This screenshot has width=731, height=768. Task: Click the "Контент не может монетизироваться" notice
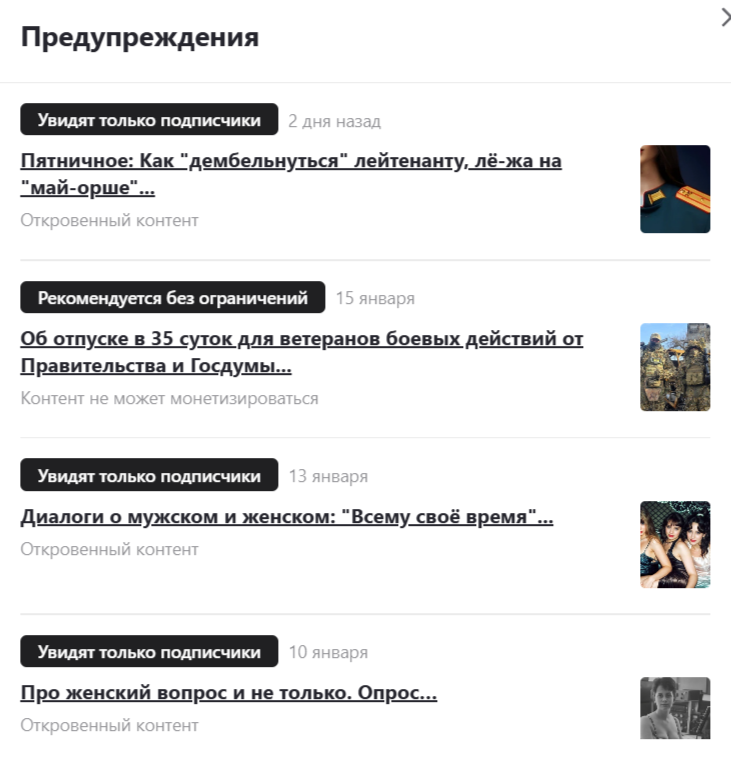pyautogui.click(x=168, y=399)
